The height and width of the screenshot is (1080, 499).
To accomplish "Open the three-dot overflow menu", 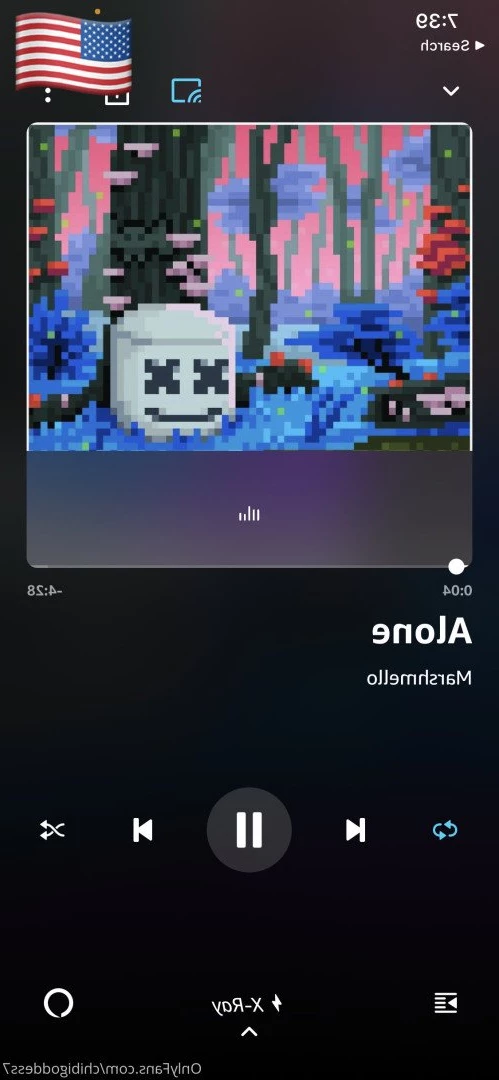I will coord(48,92).
